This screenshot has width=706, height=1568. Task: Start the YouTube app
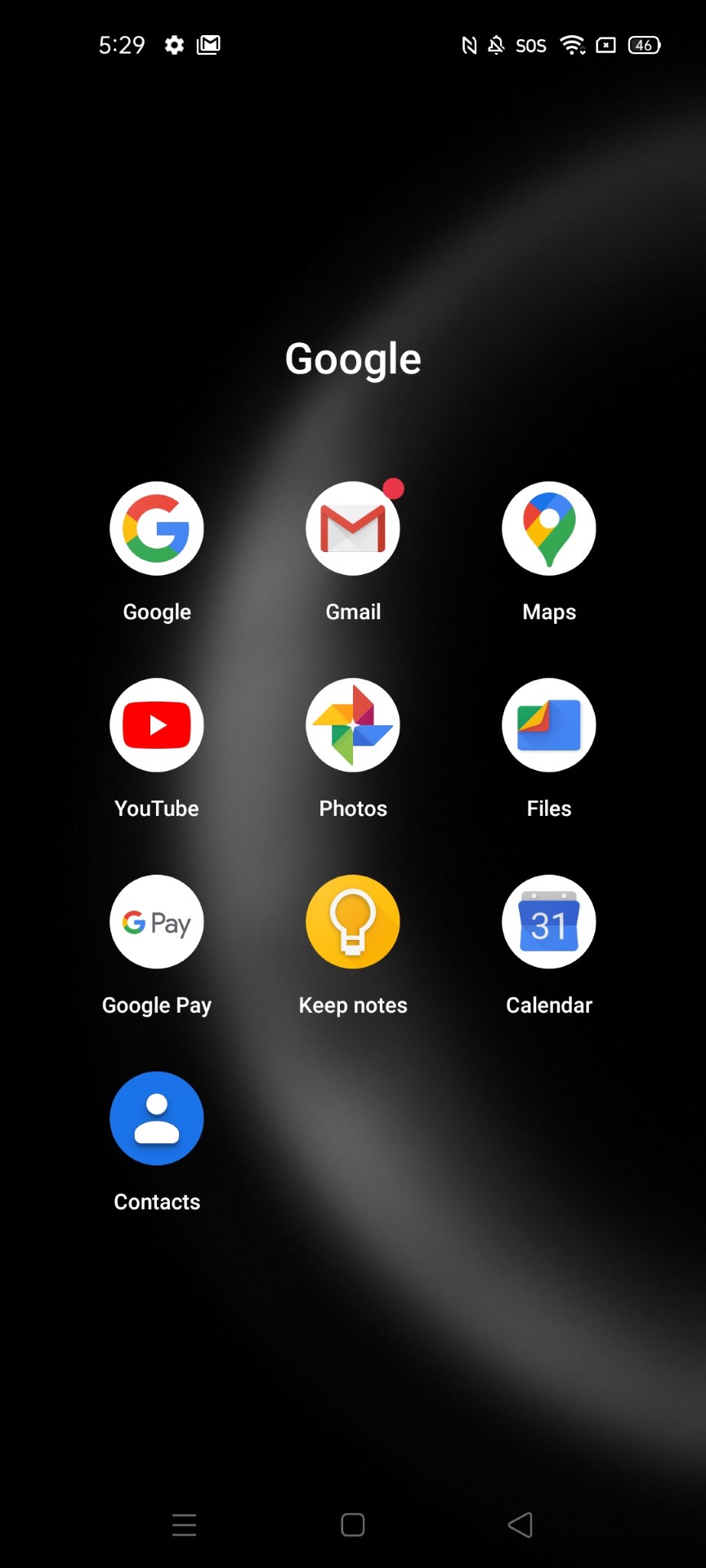[157, 725]
